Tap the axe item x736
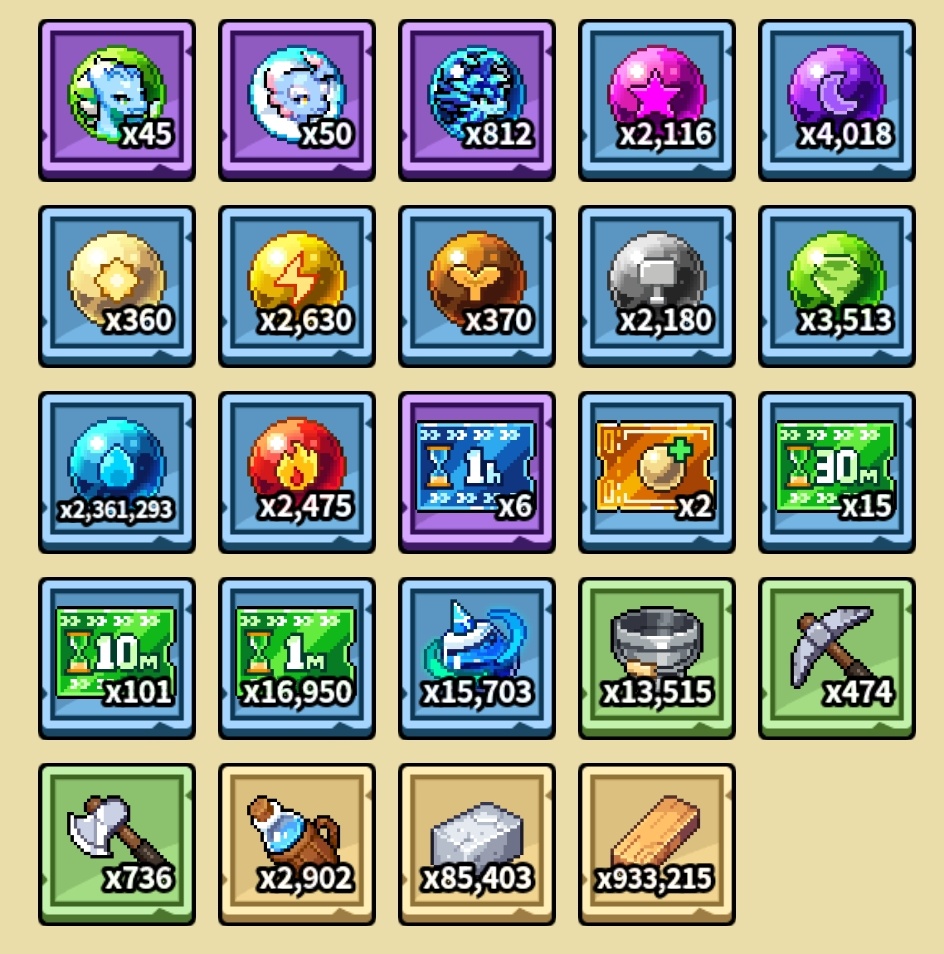Viewport: 944px width, 954px height. [x=117, y=845]
